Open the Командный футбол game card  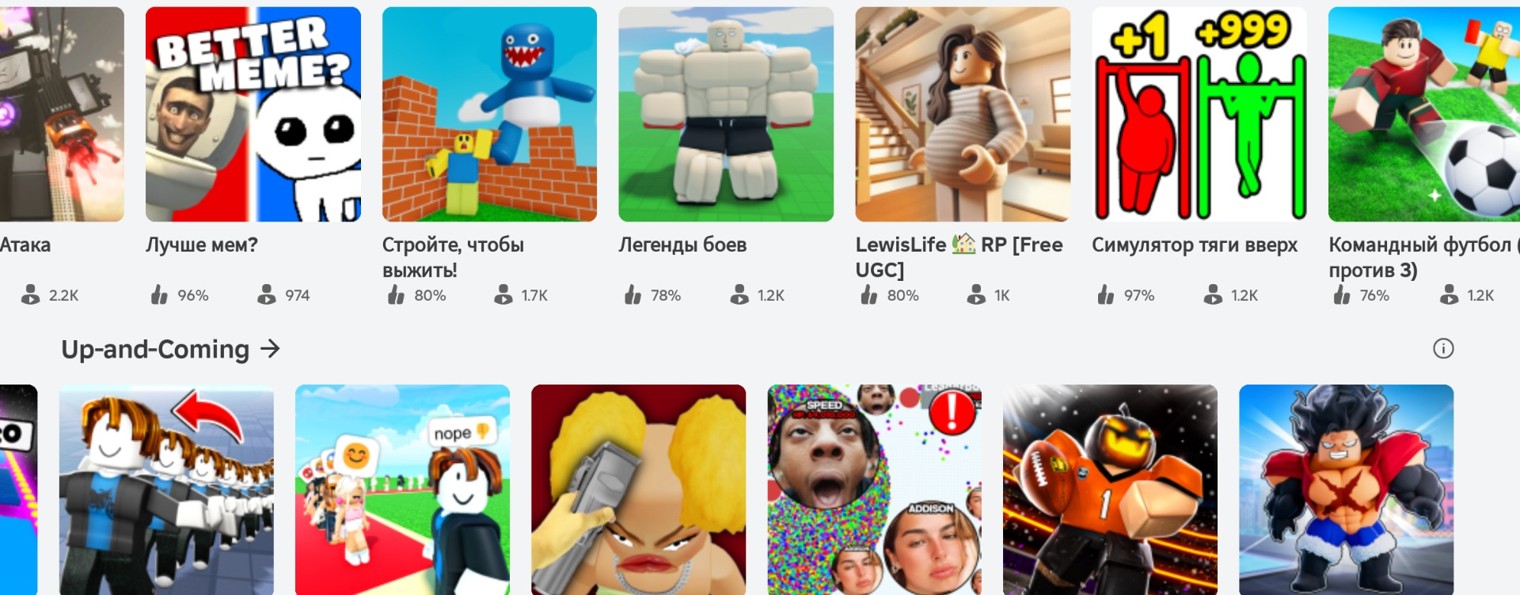[x=1424, y=114]
